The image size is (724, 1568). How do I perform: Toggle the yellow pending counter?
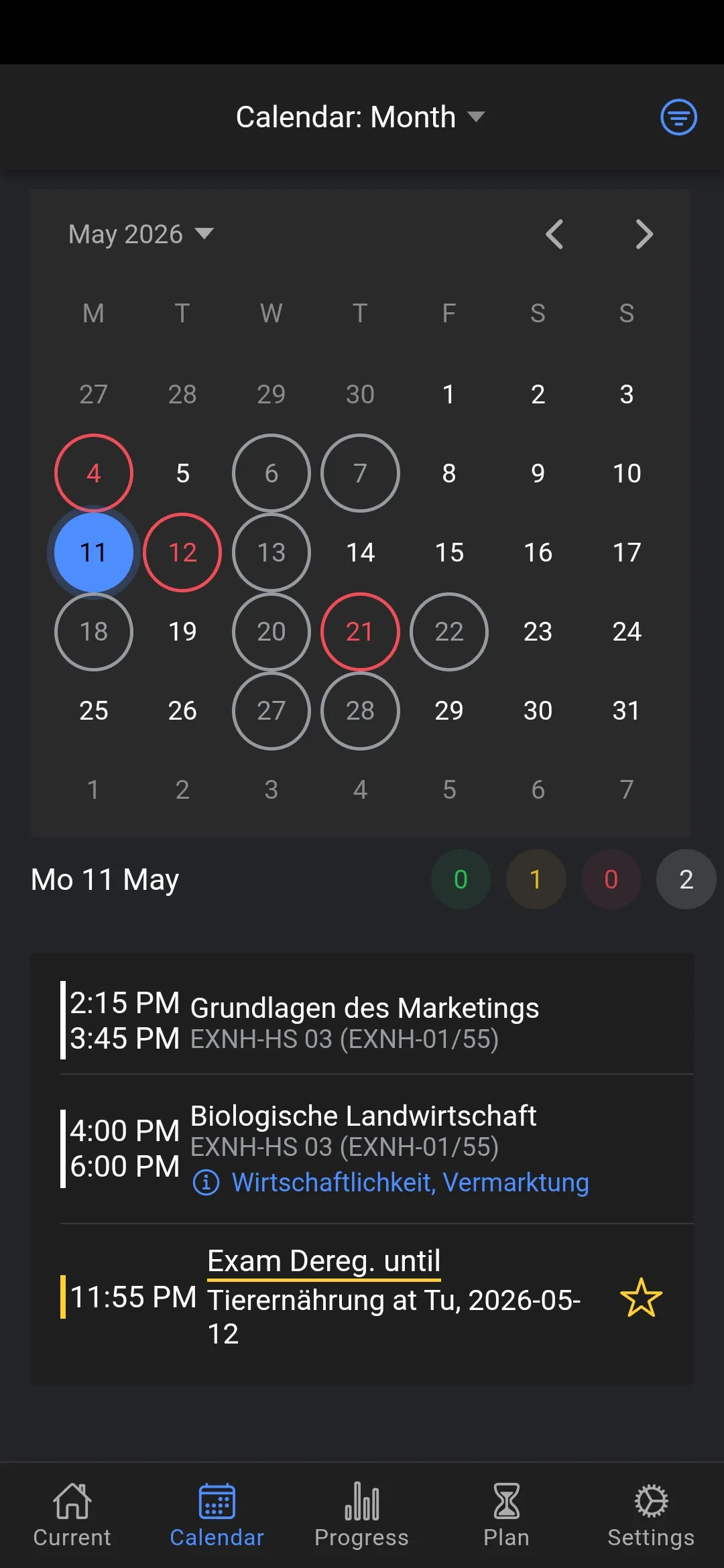[536, 880]
